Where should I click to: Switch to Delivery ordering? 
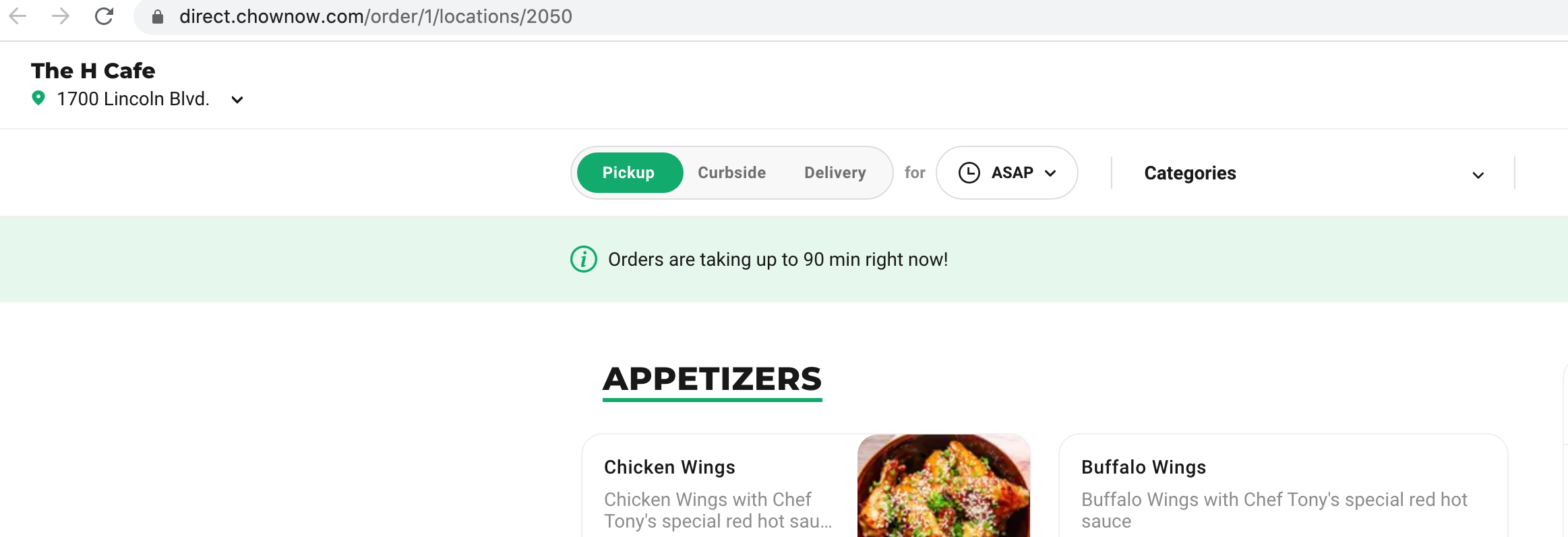coord(835,173)
